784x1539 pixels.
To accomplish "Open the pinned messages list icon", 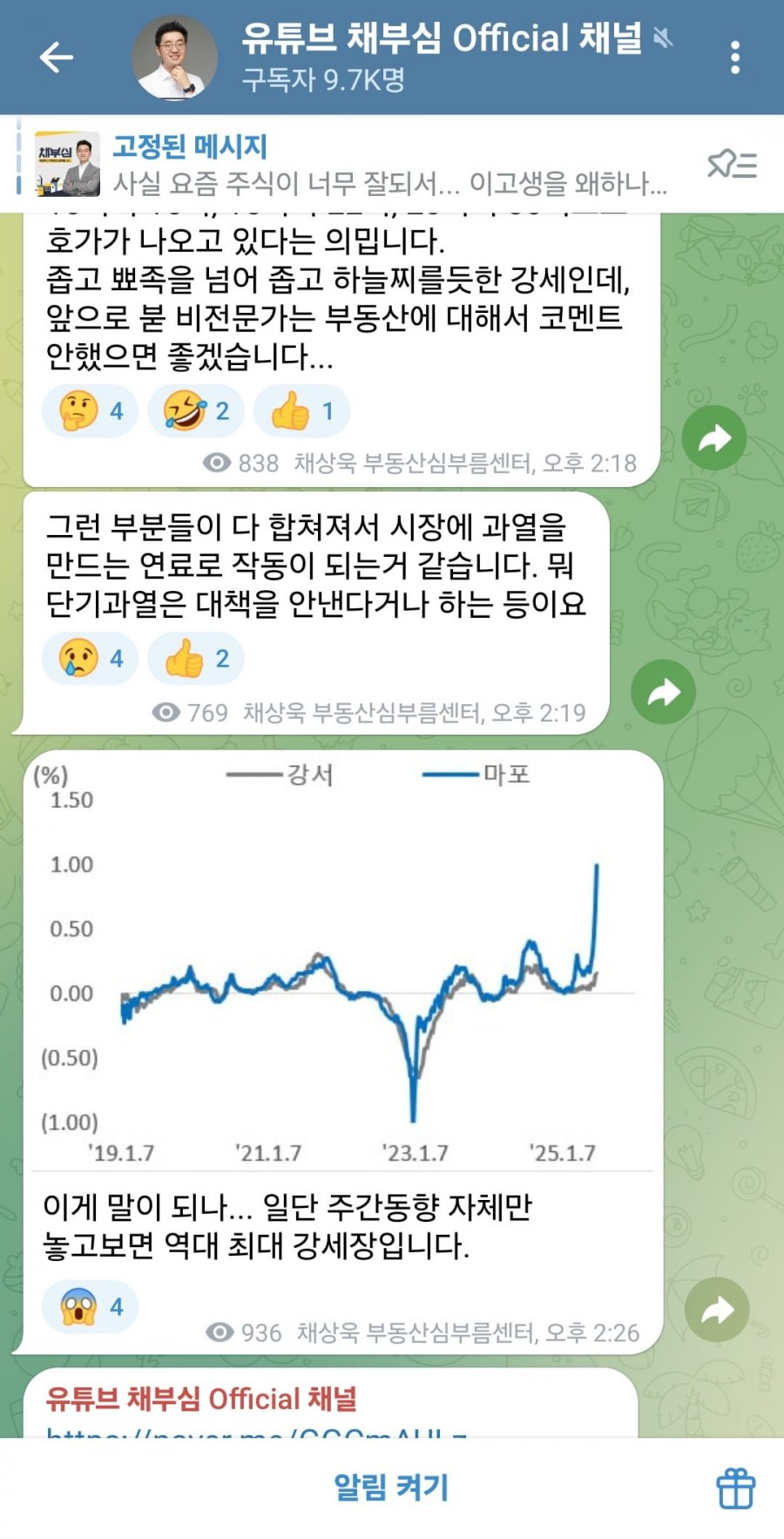I will 731,164.
